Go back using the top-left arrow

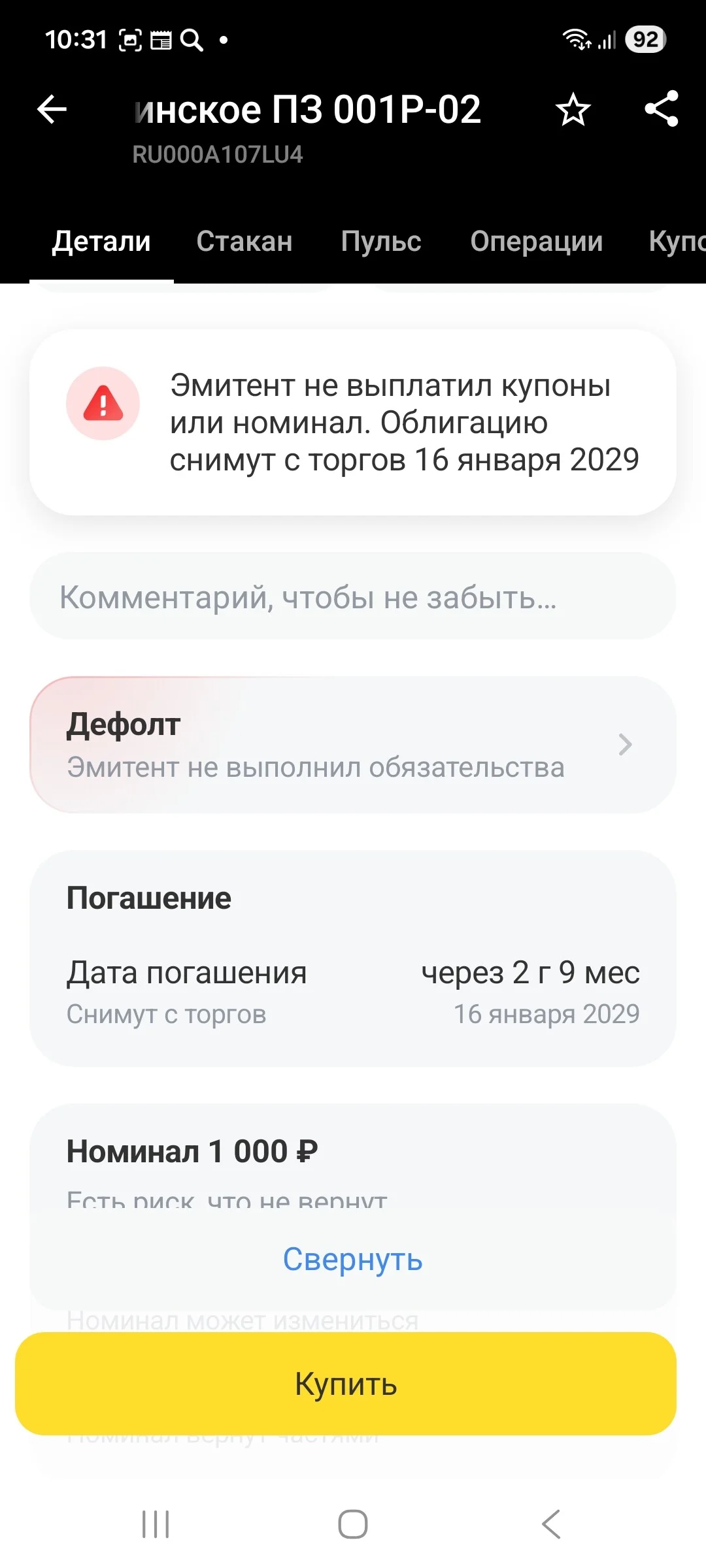click(52, 109)
